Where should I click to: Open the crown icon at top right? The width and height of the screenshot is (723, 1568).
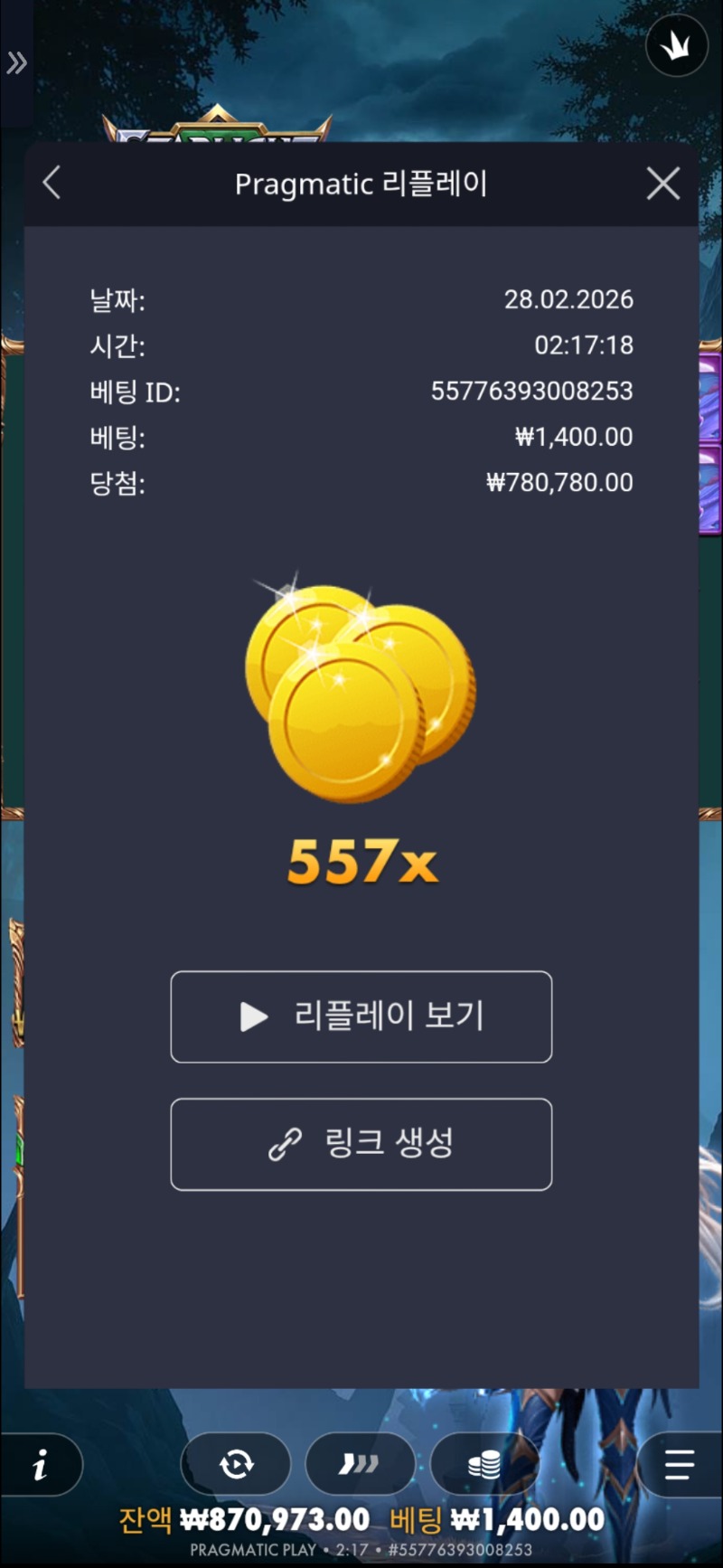coord(676,46)
